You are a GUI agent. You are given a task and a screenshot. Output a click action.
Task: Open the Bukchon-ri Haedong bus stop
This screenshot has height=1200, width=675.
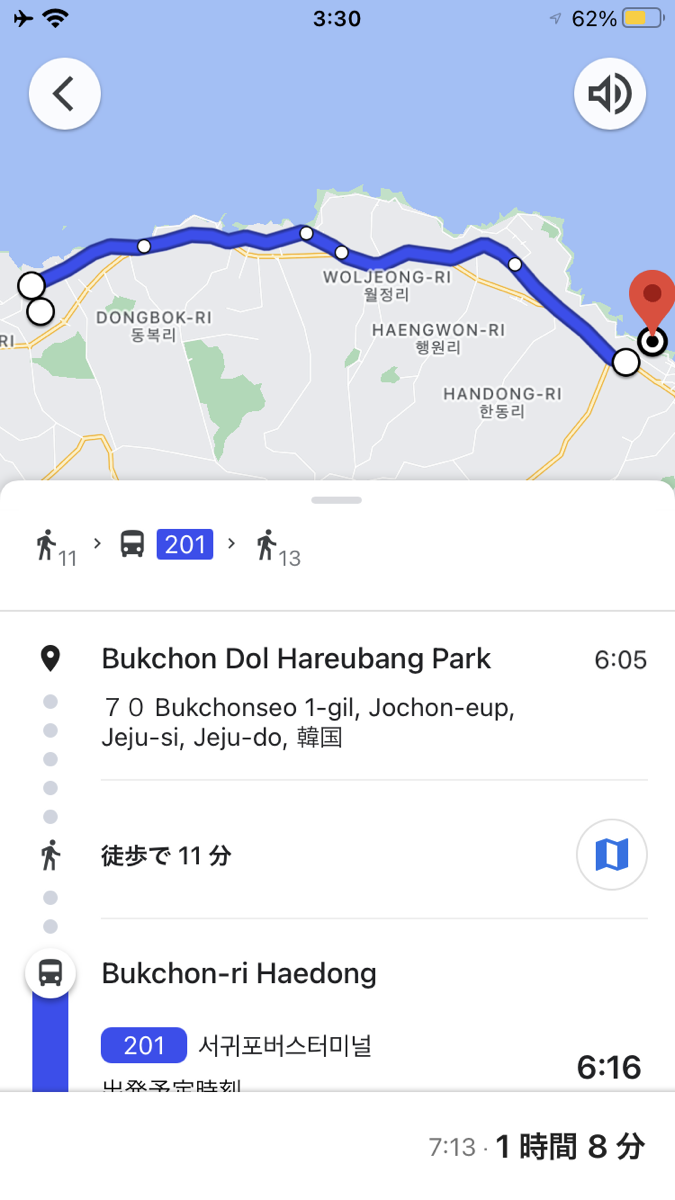[x=239, y=973]
